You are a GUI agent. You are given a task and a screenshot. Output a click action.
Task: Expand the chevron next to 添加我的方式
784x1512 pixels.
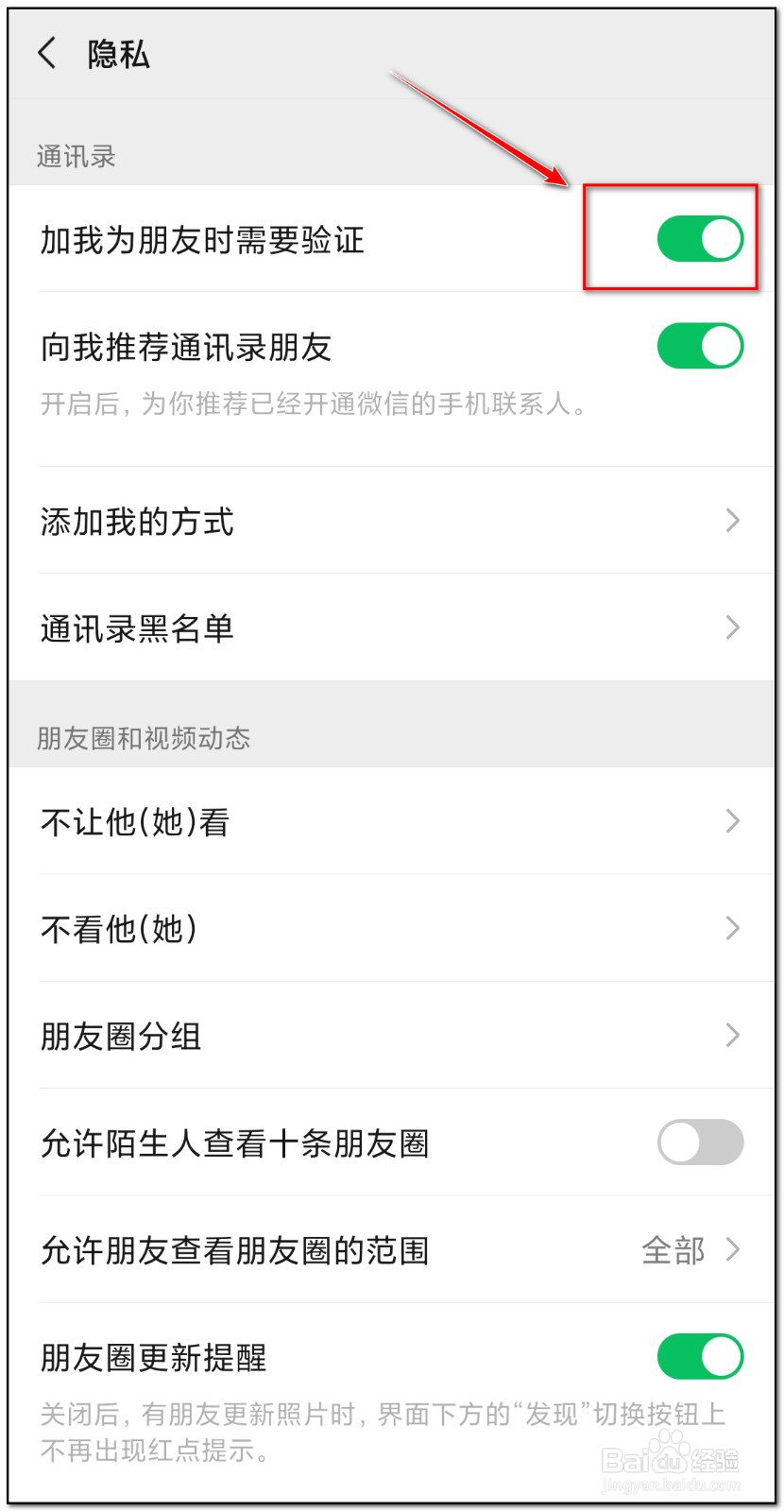(x=734, y=522)
